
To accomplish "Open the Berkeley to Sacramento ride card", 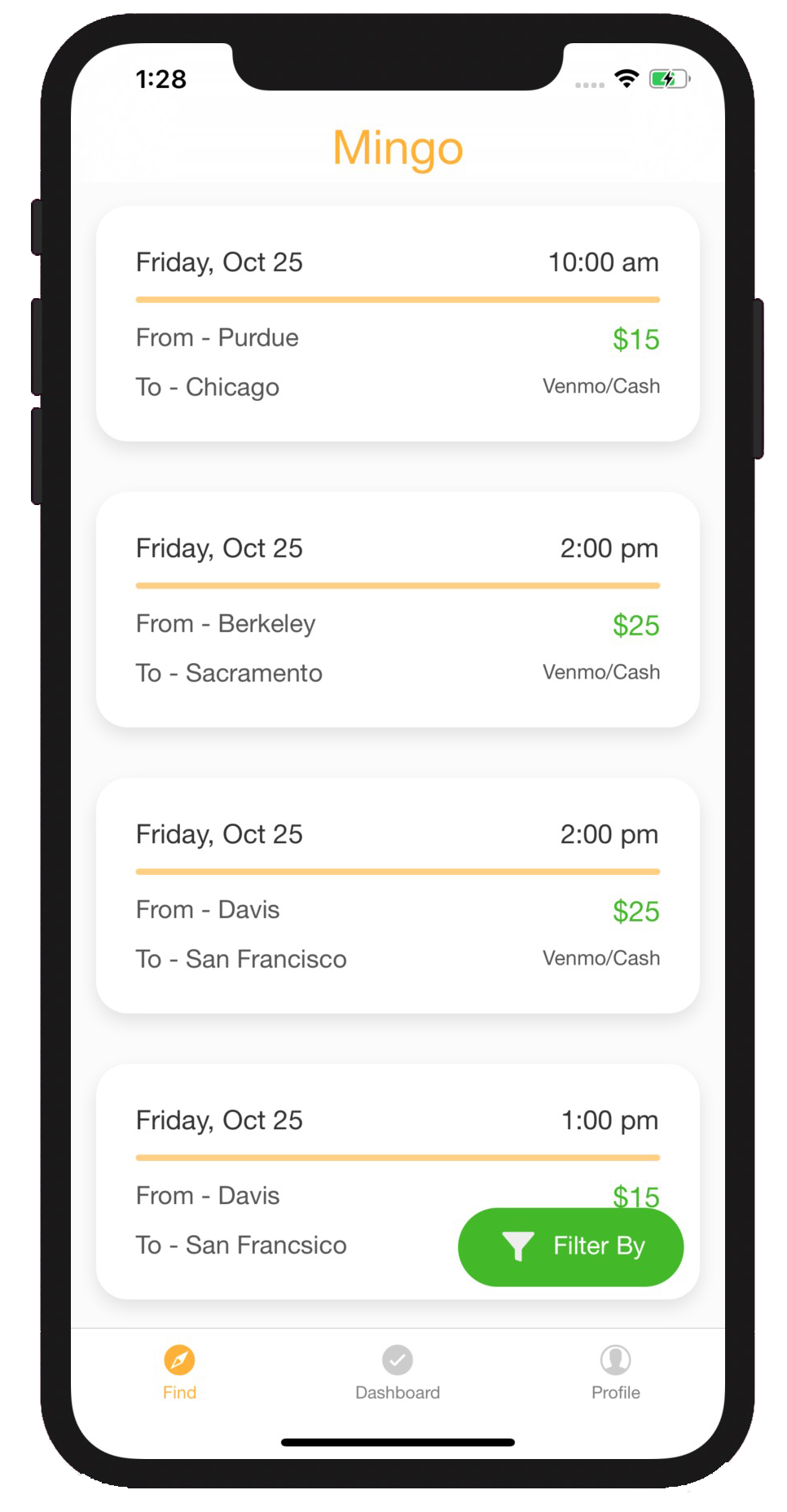I will click(x=398, y=609).
